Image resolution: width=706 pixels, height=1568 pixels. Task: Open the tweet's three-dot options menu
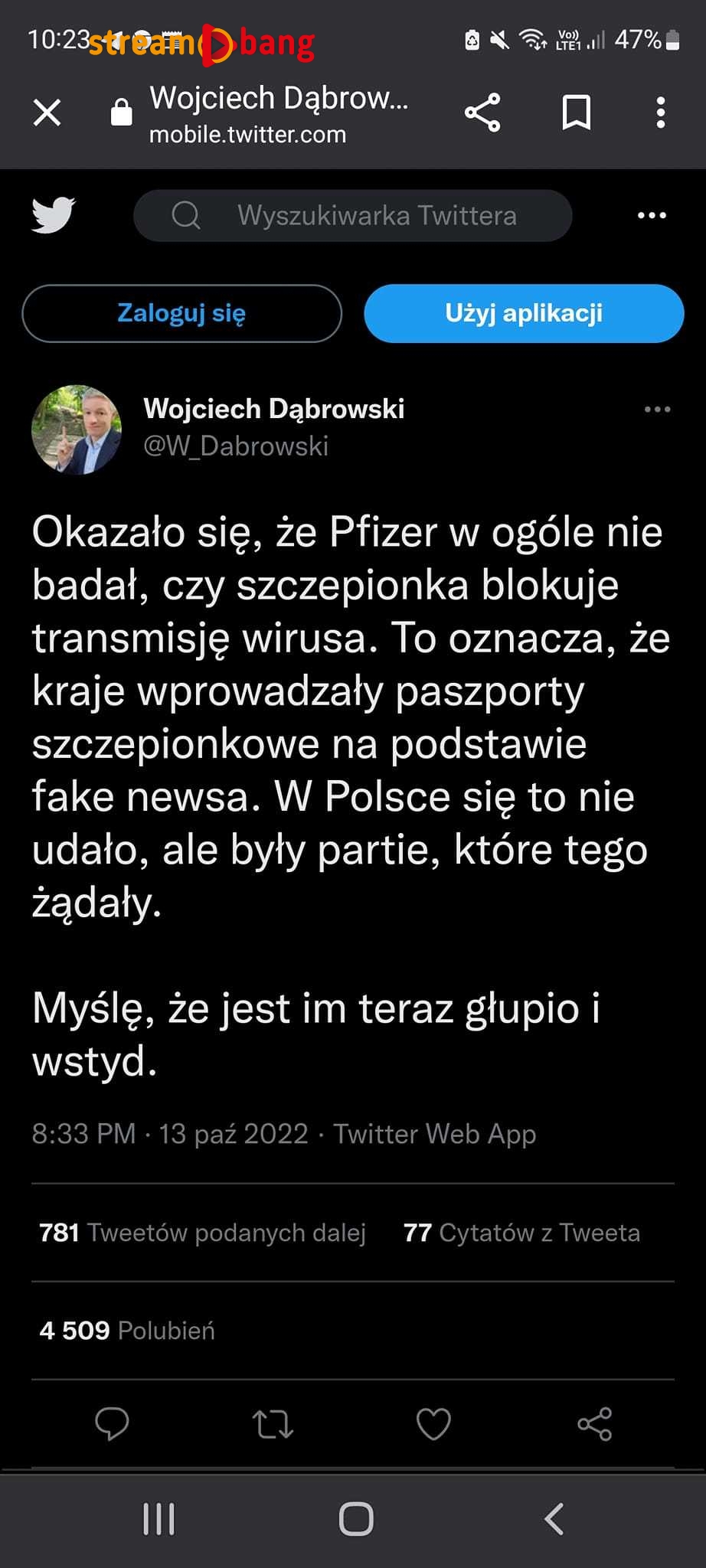pos(657,410)
